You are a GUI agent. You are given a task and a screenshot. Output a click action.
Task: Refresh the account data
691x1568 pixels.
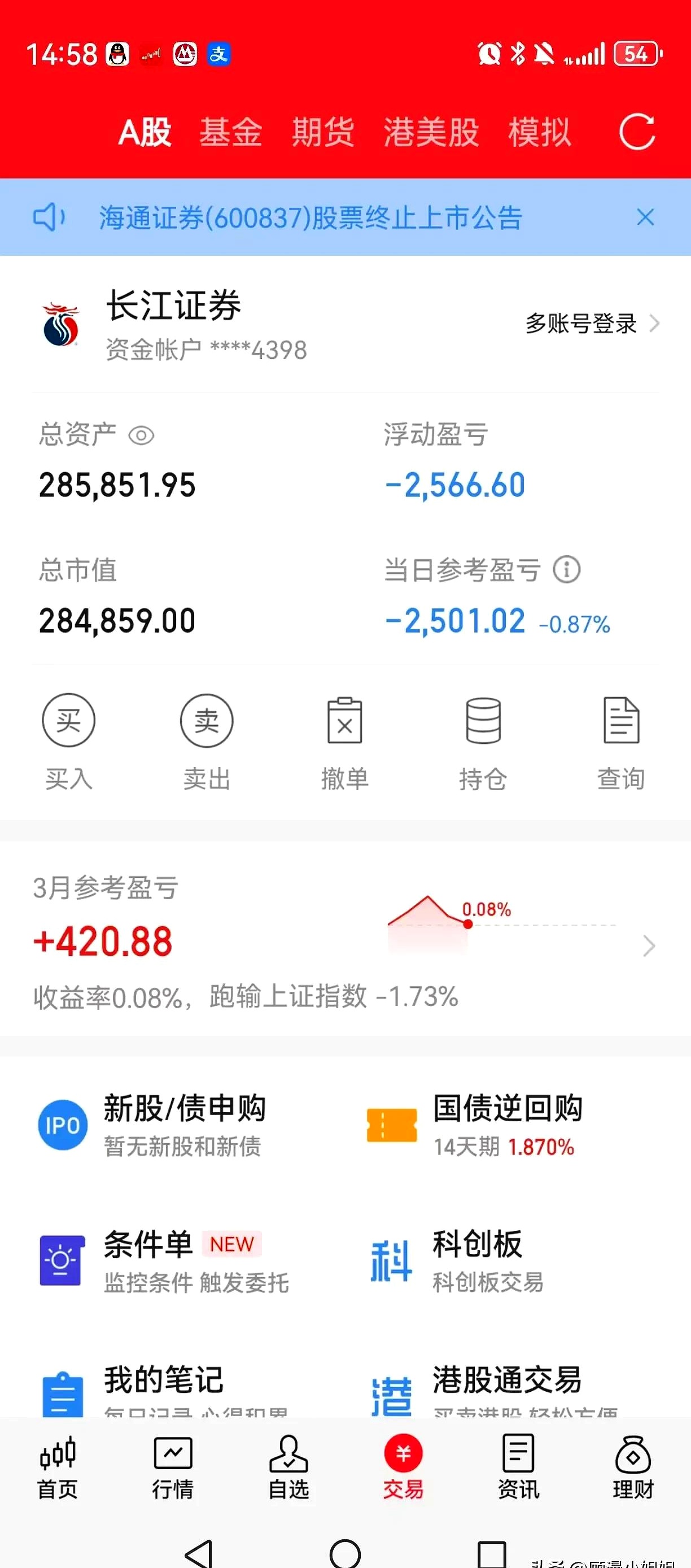[636, 132]
